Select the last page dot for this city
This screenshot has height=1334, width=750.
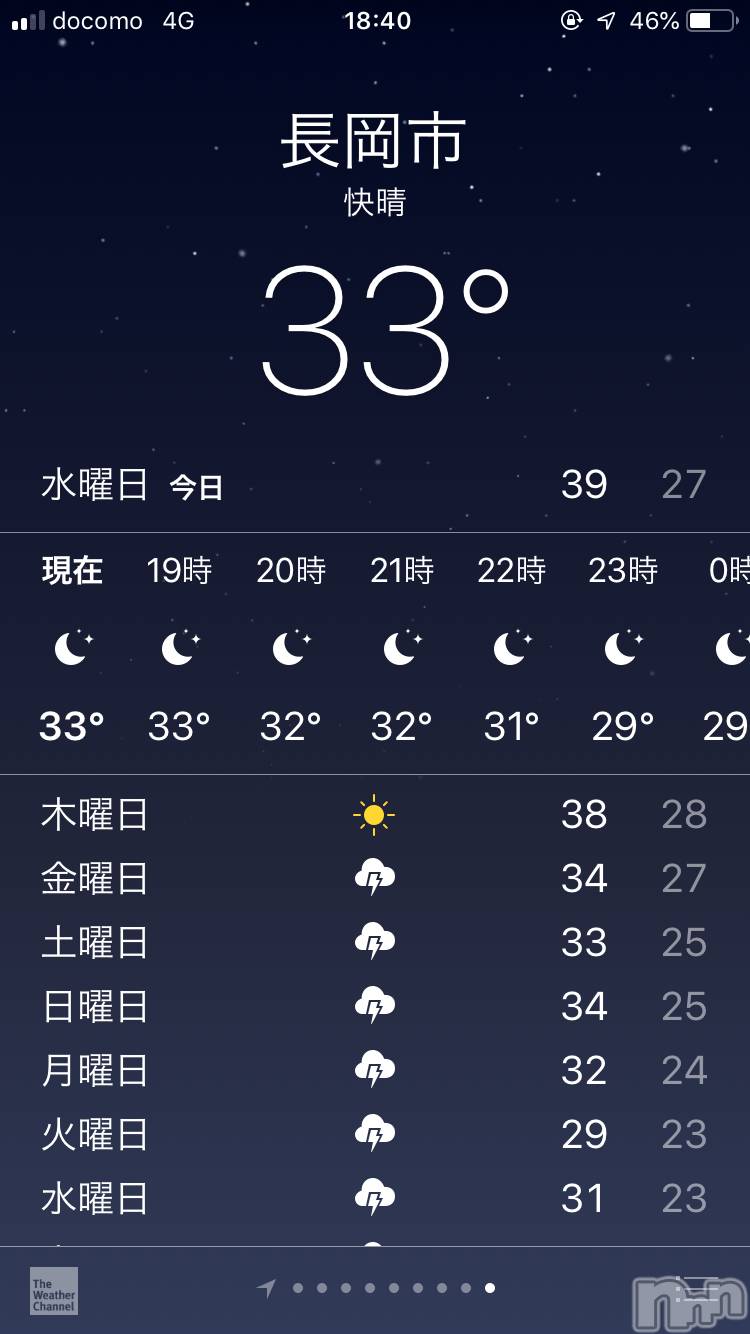[488, 1290]
